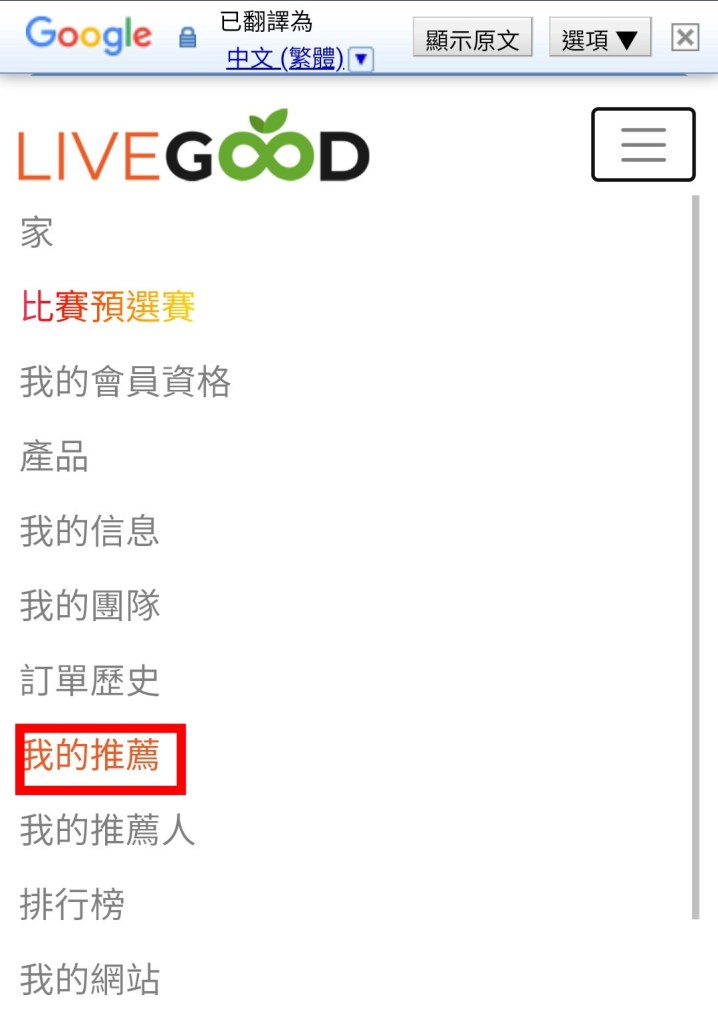
Task: Select 我的推薦 menu item
Action: pyautogui.click(x=91, y=755)
